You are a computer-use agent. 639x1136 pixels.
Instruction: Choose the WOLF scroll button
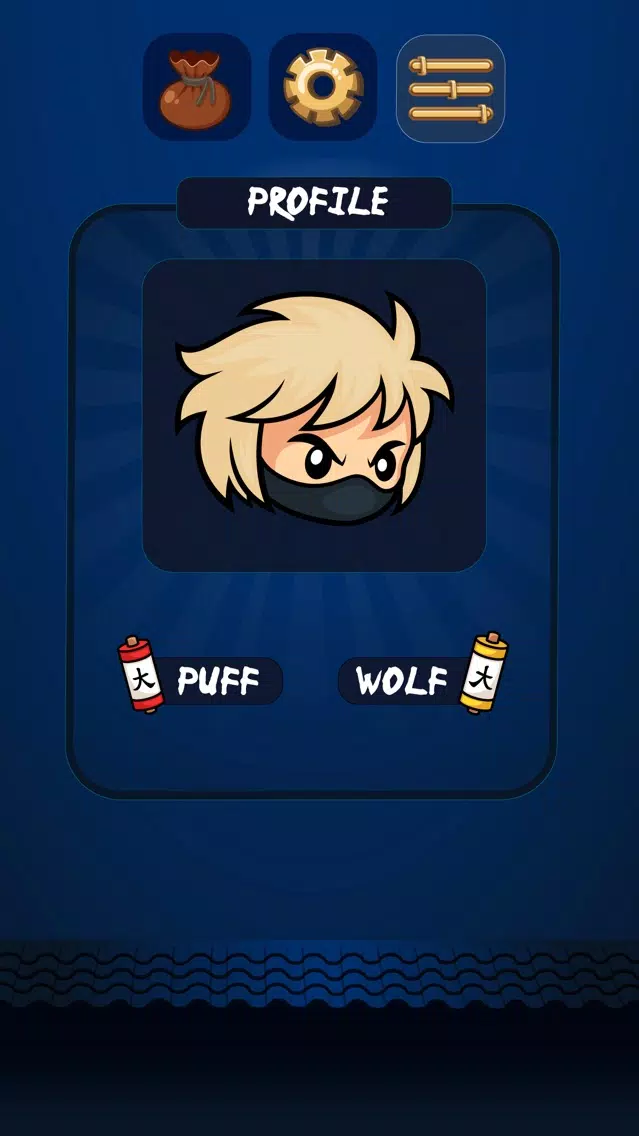(422, 682)
